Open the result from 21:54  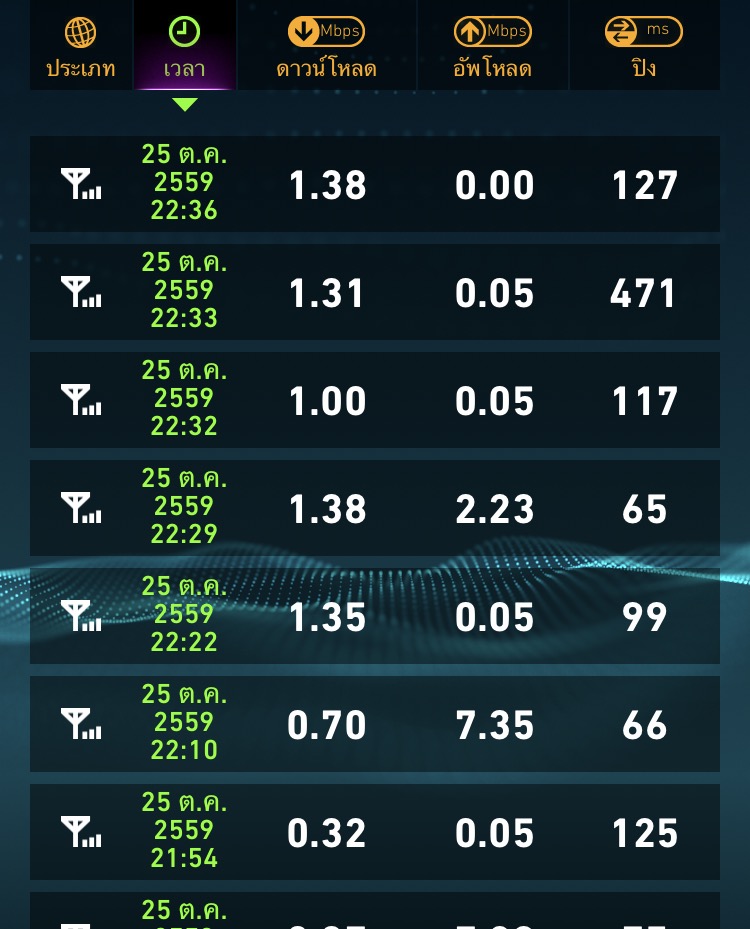(375, 832)
